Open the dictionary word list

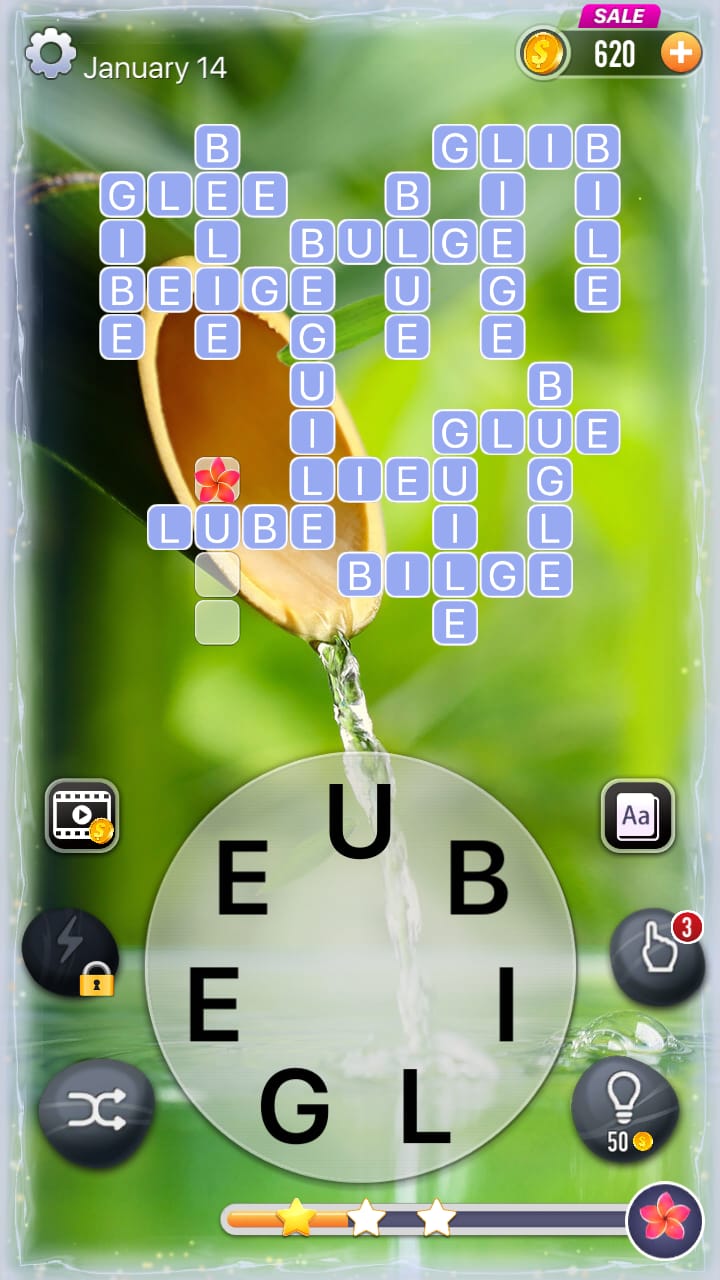pos(637,816)
